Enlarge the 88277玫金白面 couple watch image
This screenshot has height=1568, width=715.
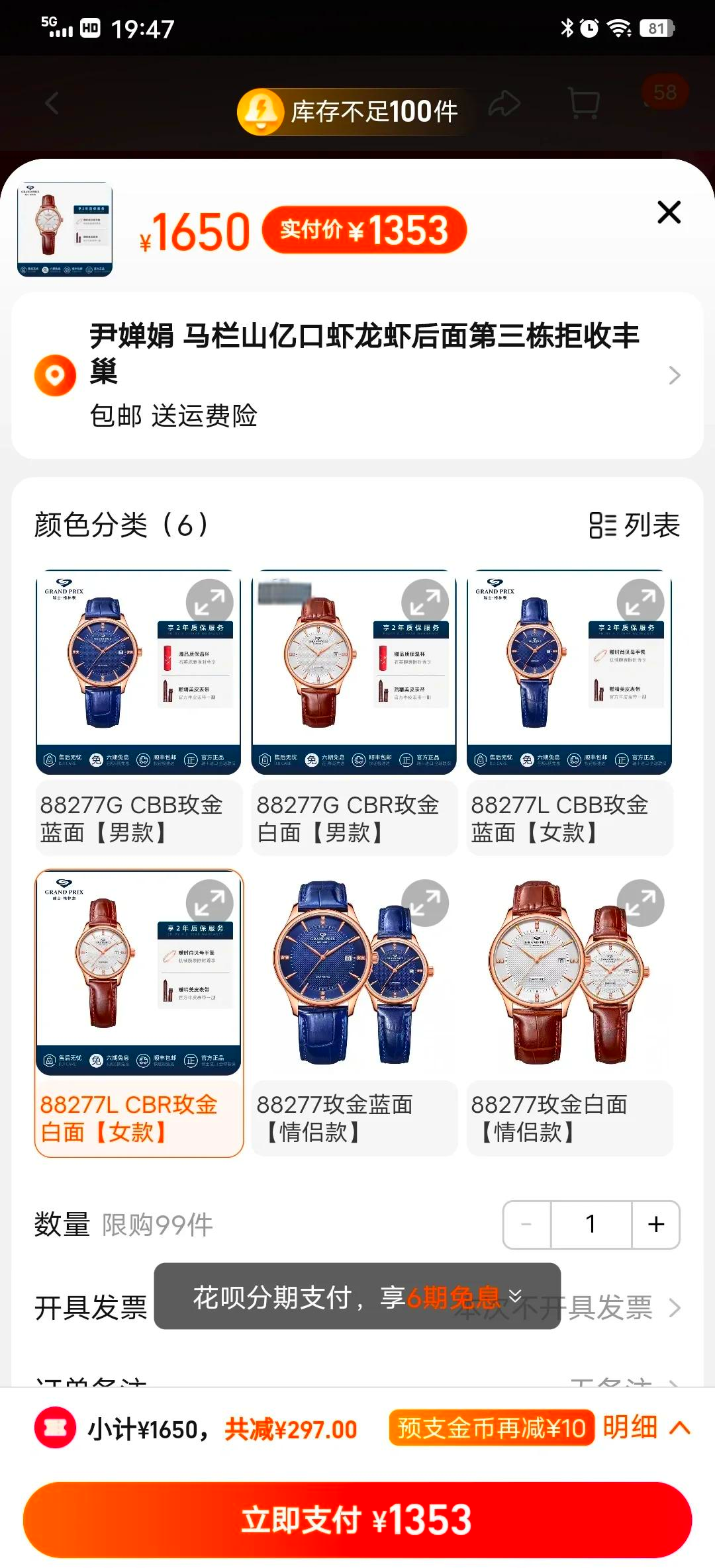click(x=640, y=903)
